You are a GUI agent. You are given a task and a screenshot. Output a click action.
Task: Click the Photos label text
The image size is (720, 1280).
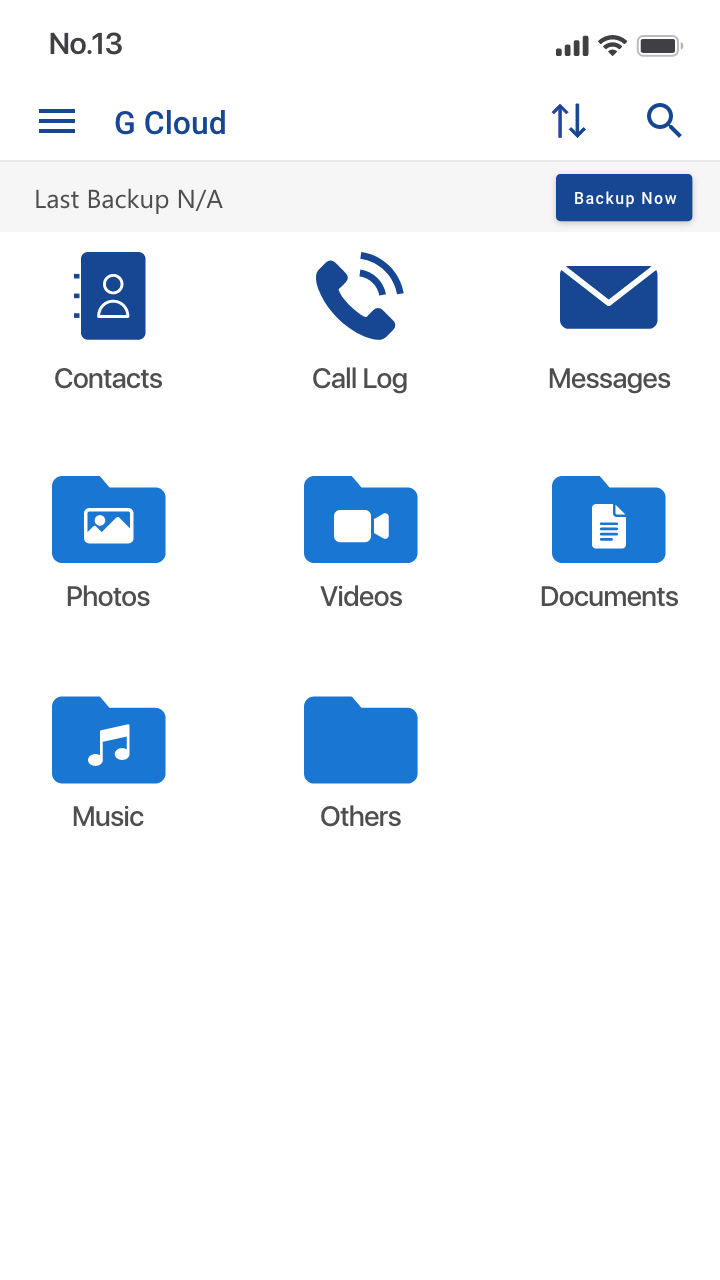108,597
